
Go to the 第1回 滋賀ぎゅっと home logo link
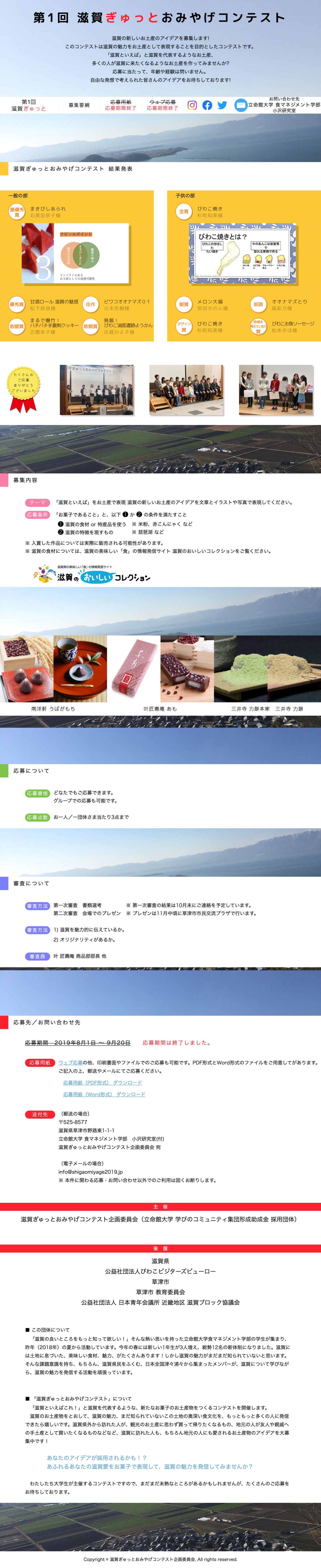(x=29, y=105)
